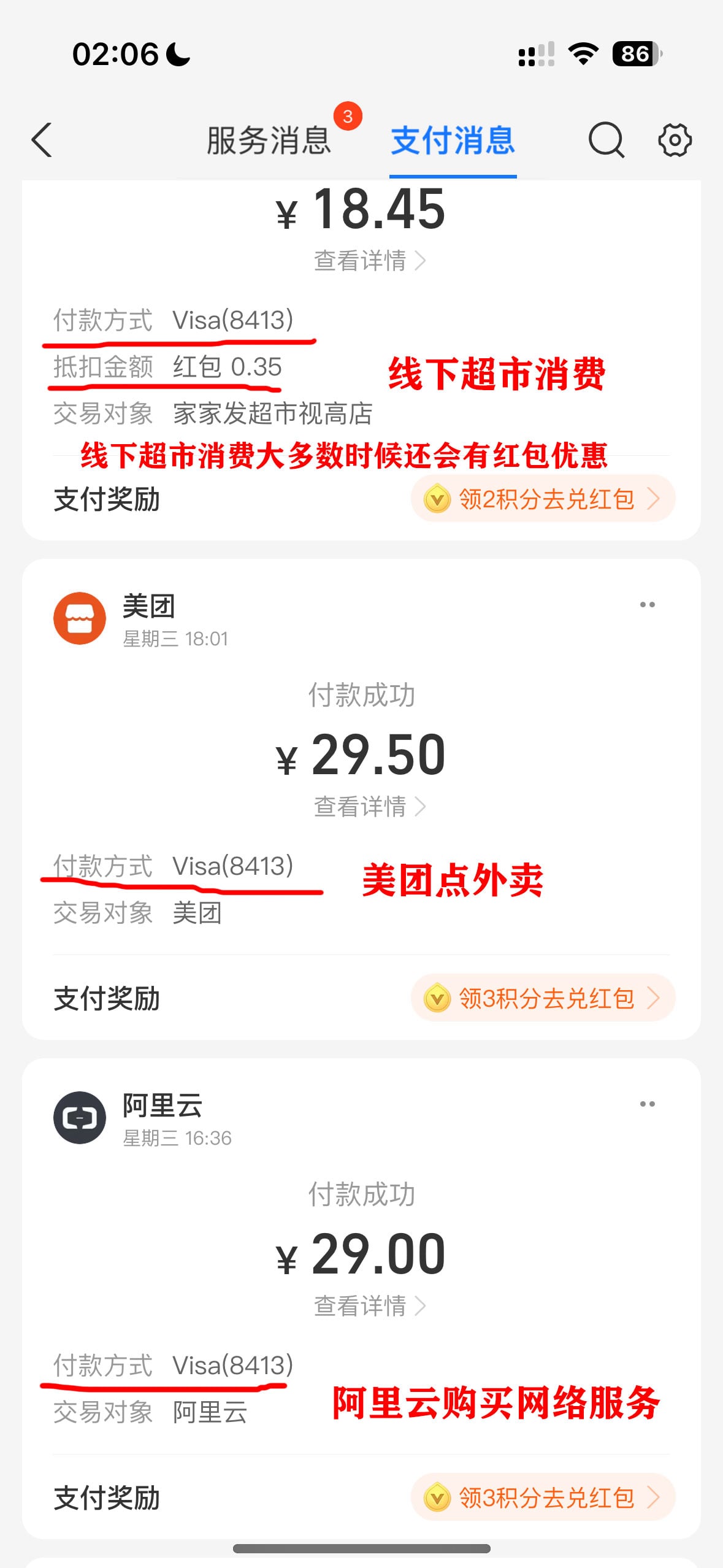Open the 阿里云 merchant avatar
The height and width of the screenshot is (1568, 723).
tap(80, 1118)
